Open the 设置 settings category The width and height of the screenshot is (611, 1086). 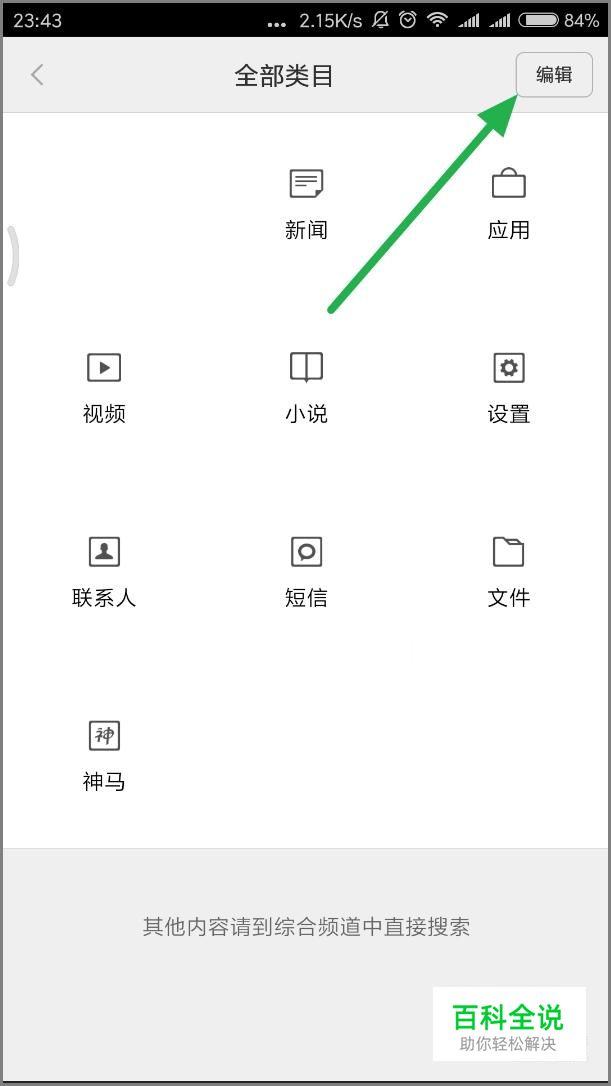tap(508, 389)
